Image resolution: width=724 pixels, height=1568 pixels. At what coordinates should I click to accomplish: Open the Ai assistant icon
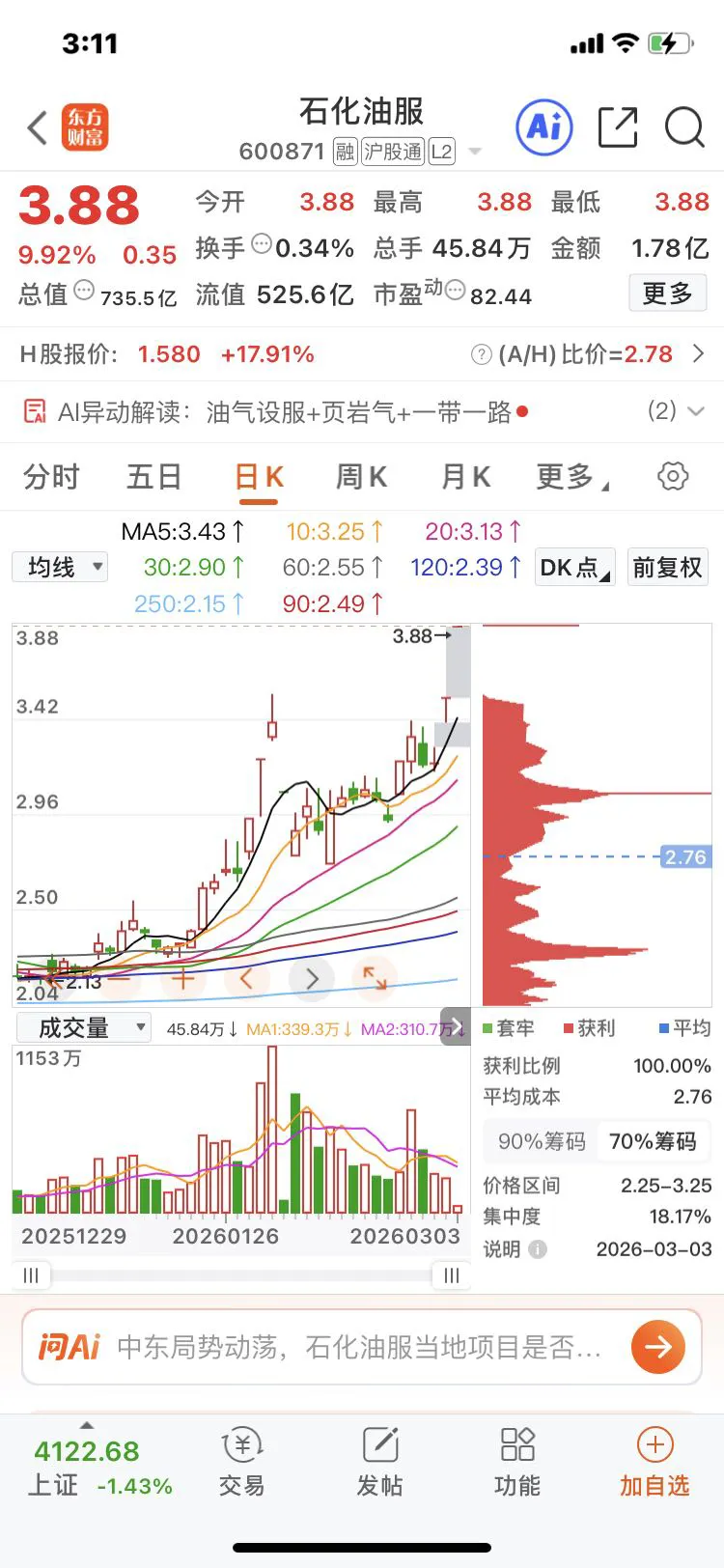tap(544, 127)
